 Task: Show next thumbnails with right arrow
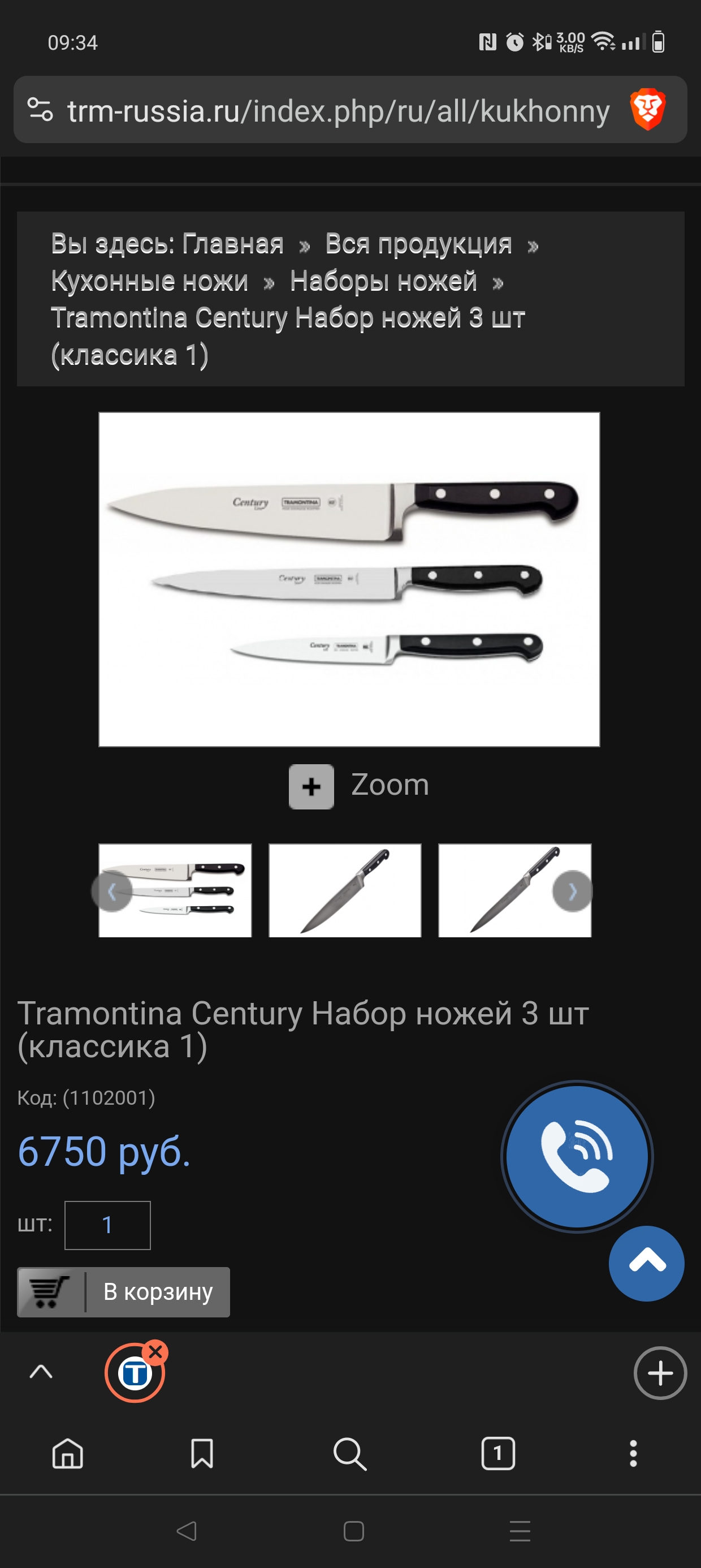(572, 891)
